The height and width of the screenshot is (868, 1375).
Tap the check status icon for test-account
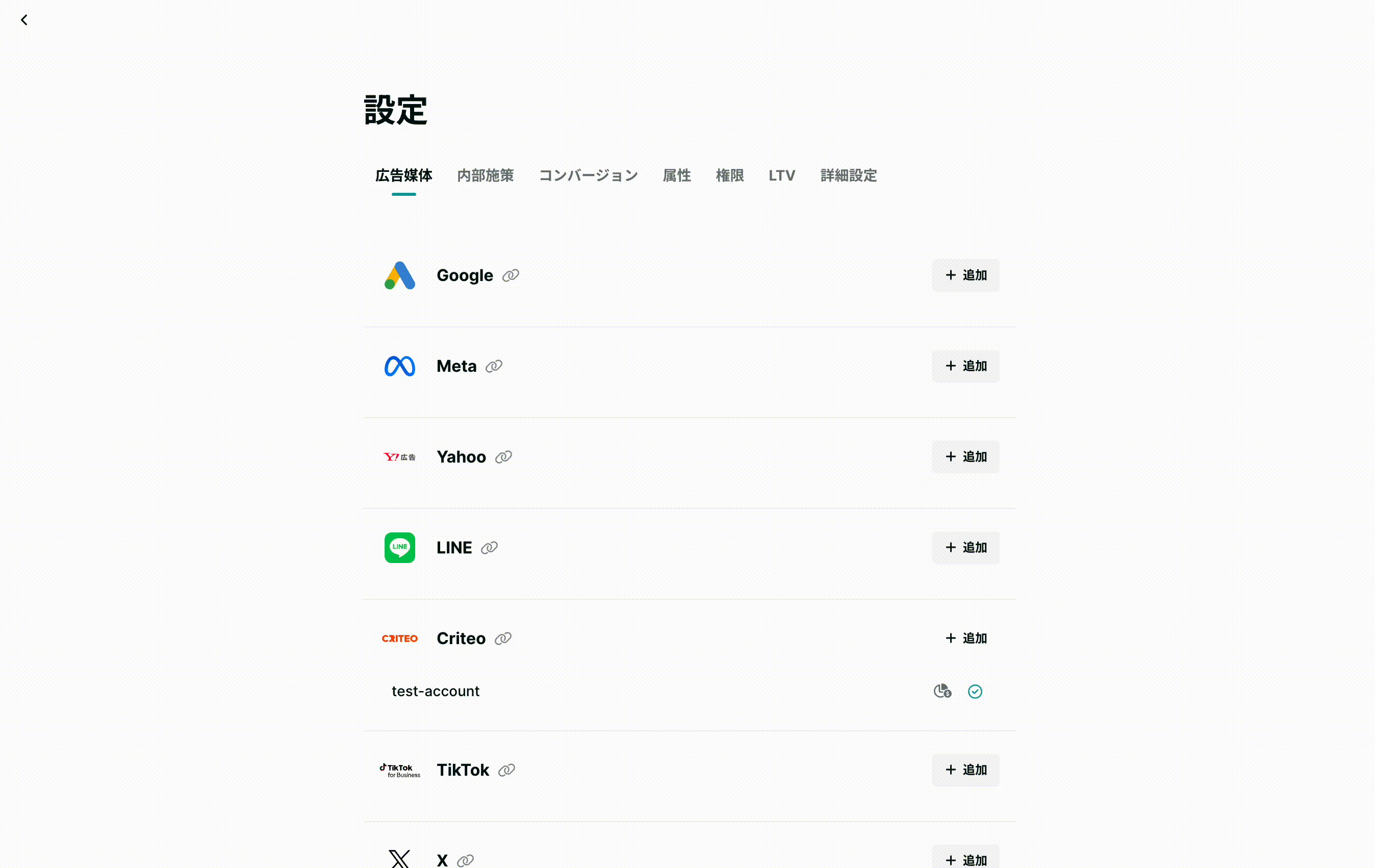tap(975, 691)
